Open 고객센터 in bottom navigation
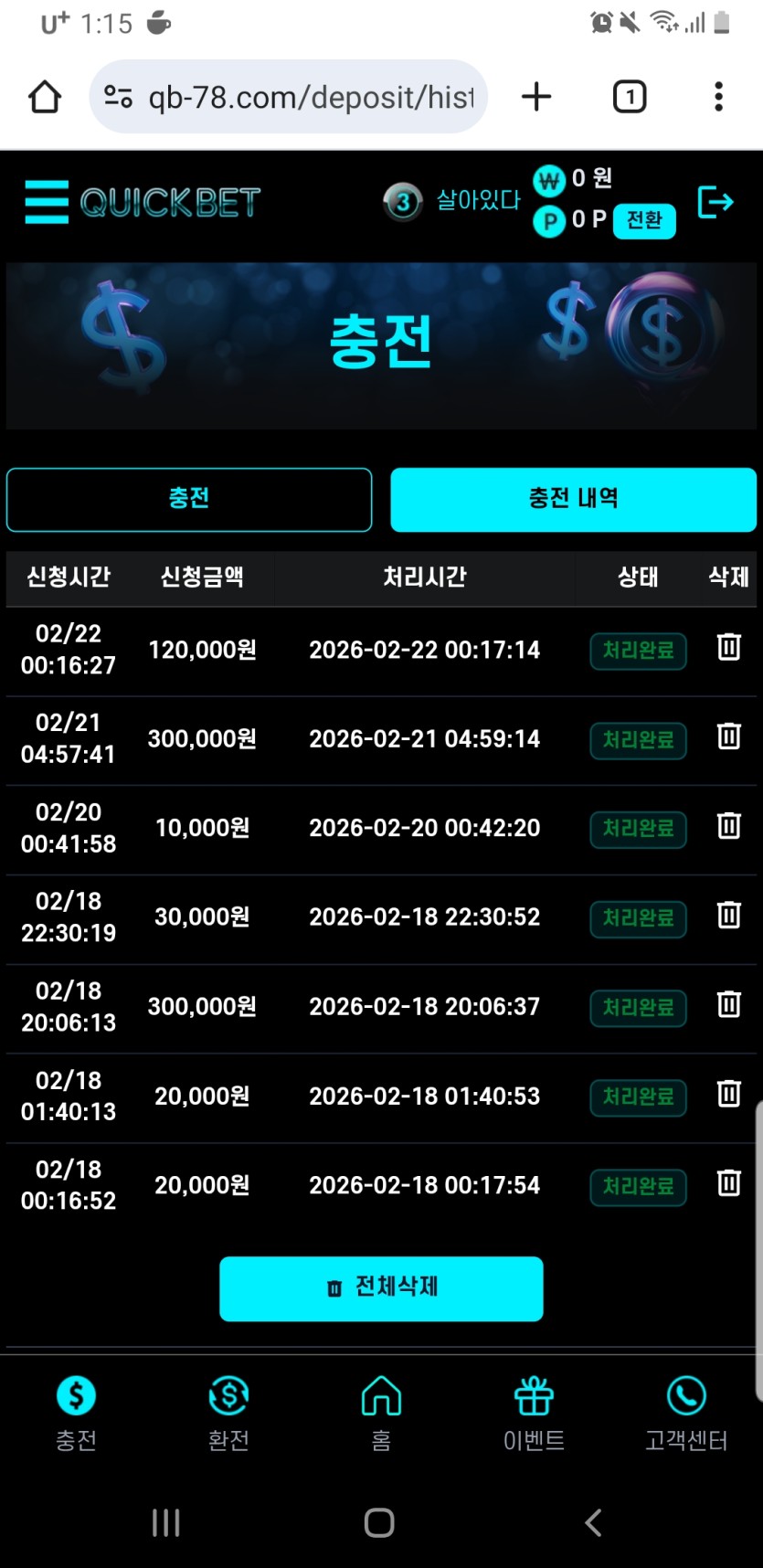Screen dimensions: 763x1568 (686, 1413)
